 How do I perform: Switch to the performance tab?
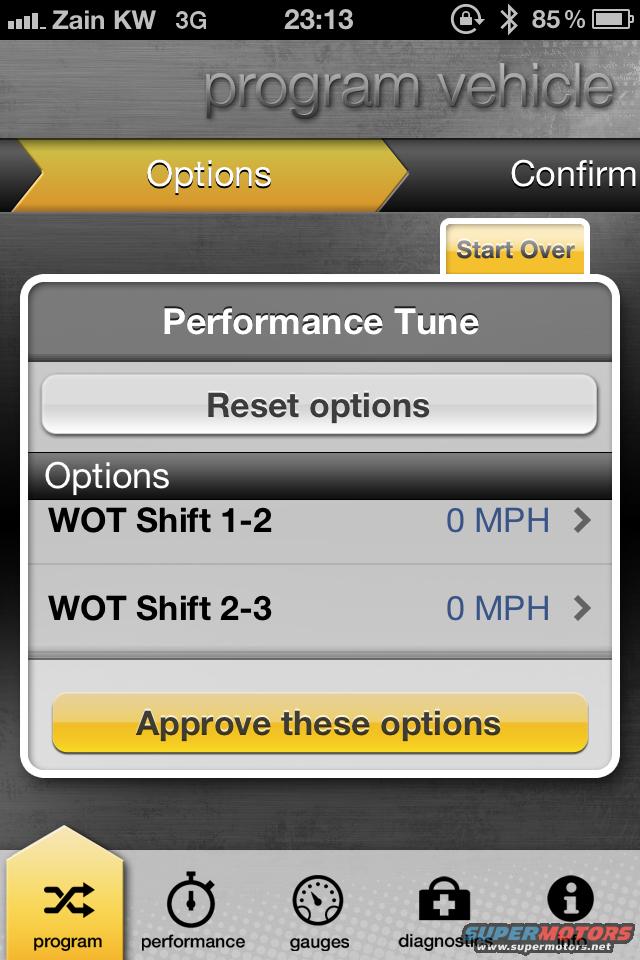[x=192, y=910]
